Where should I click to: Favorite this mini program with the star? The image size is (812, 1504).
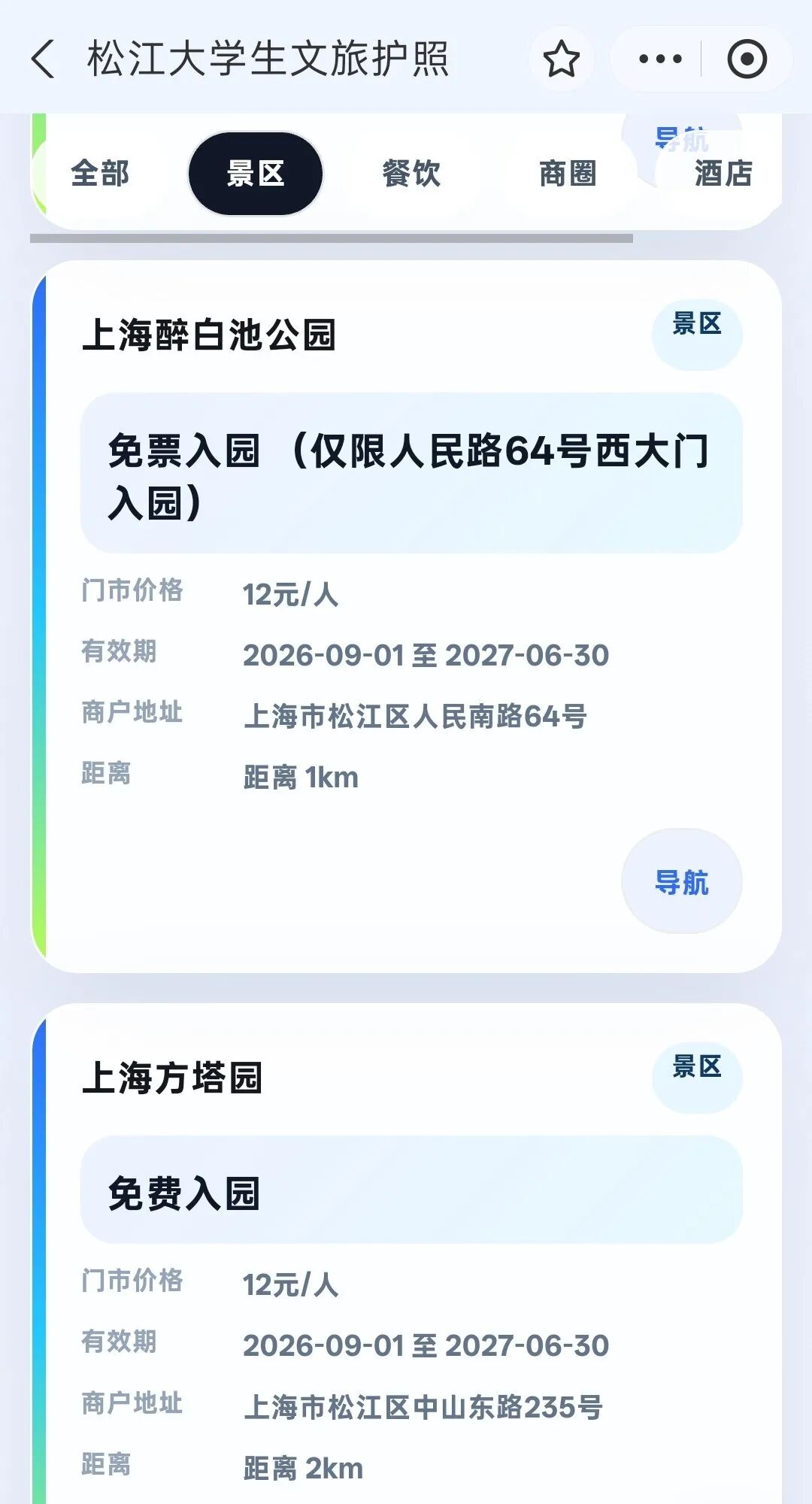tap(561, 59)
